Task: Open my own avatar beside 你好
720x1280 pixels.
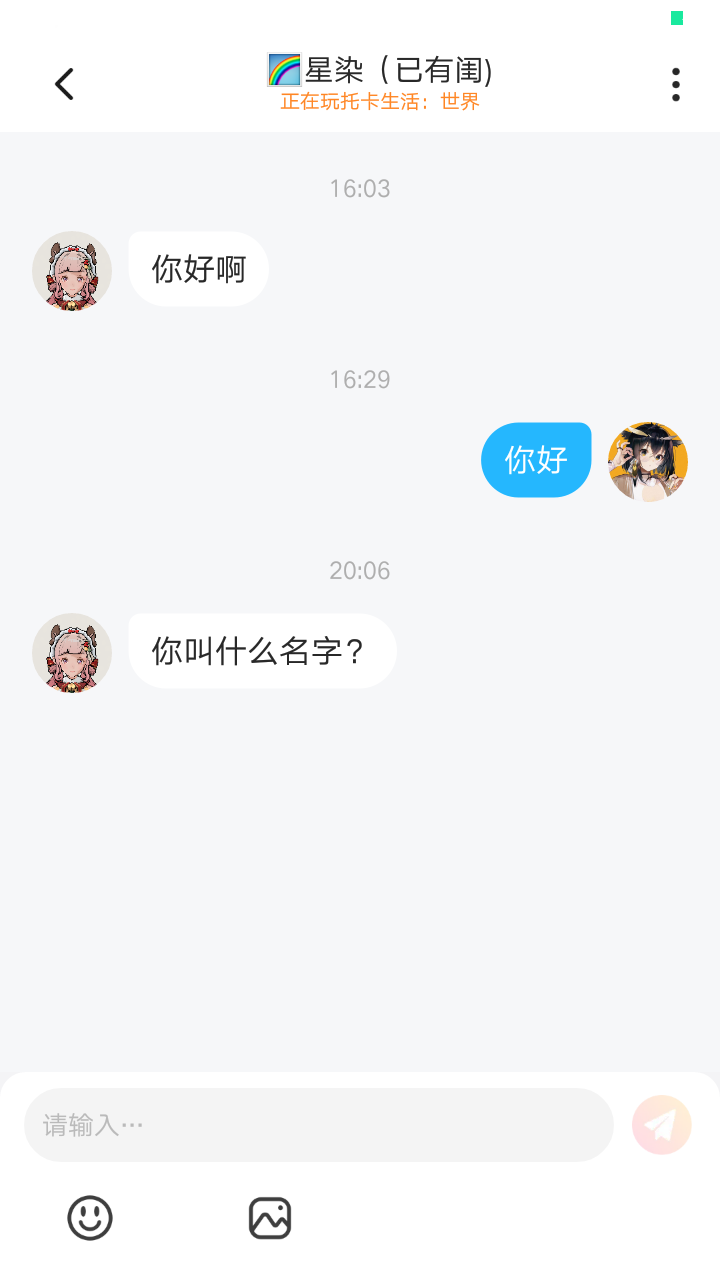Action: 648,461
